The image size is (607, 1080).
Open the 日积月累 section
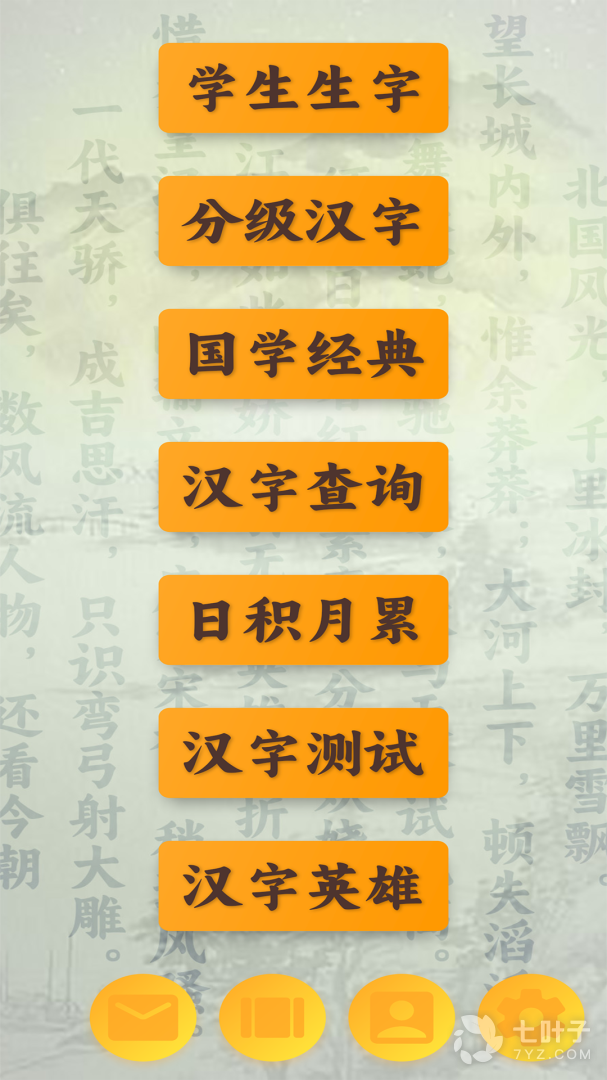[x=303, y=620]
